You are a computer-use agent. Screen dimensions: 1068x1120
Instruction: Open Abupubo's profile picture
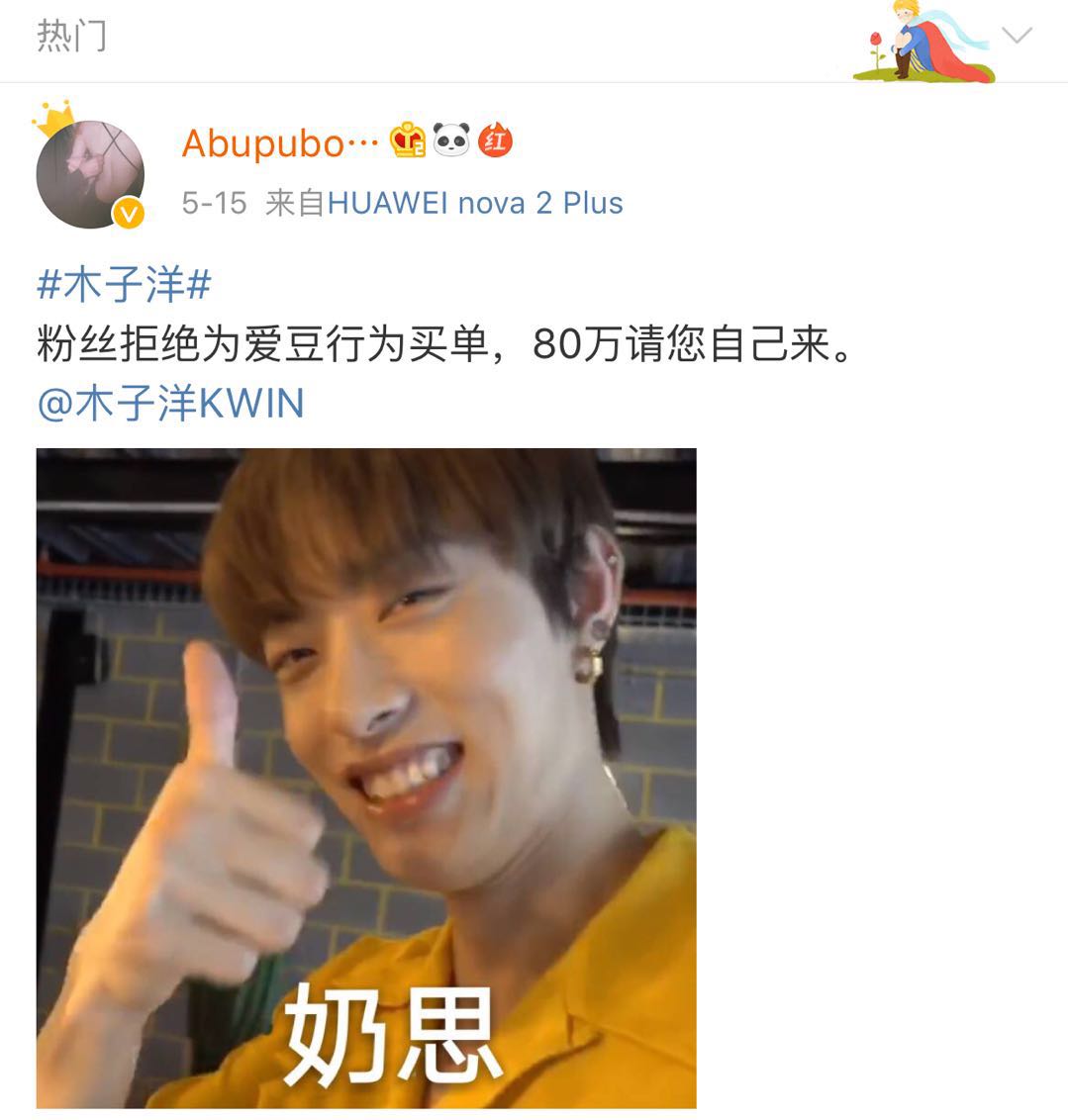[90, 174]
